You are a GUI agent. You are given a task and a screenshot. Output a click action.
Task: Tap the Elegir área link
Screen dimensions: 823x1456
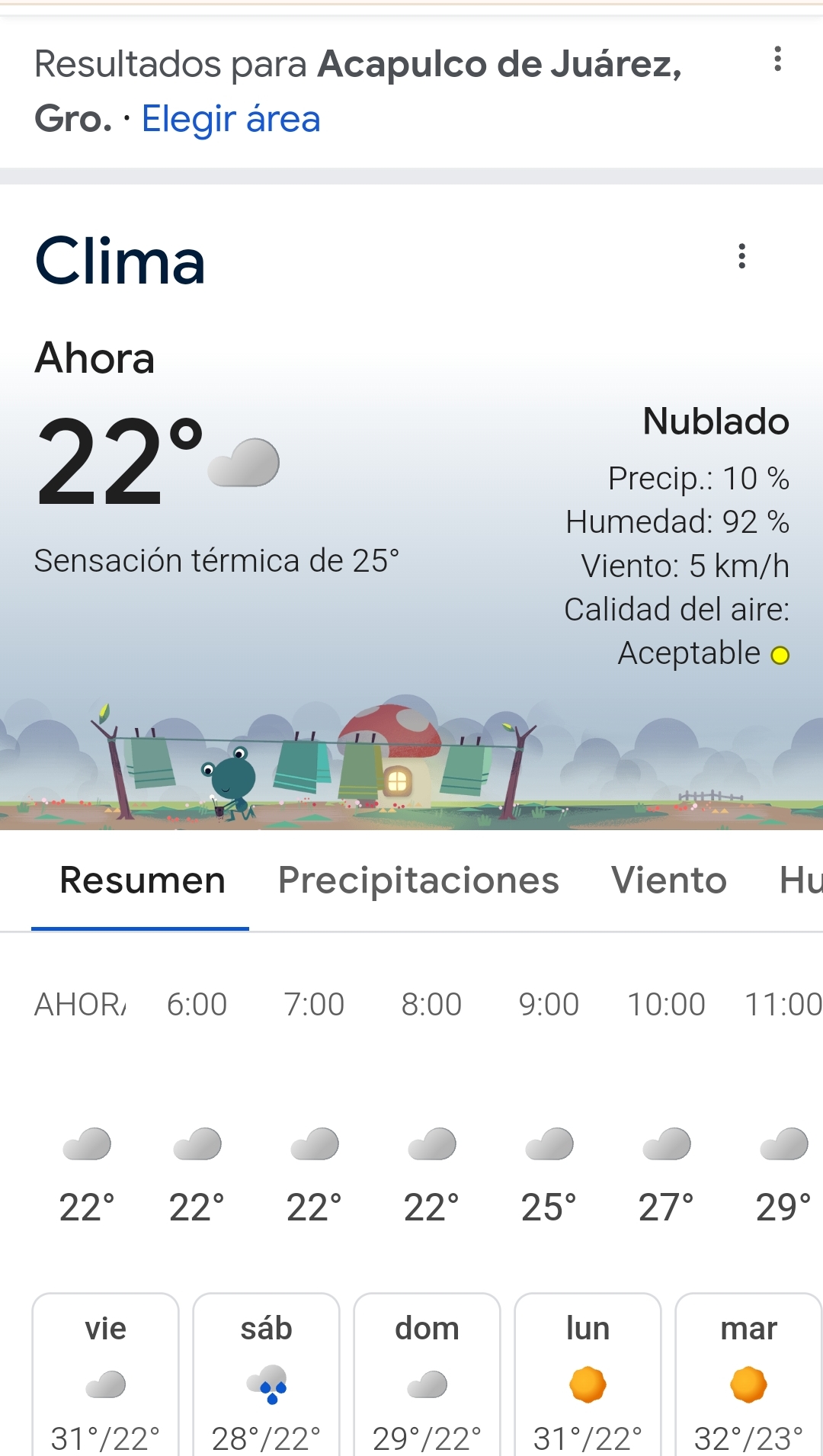click(x=231, y=119)
